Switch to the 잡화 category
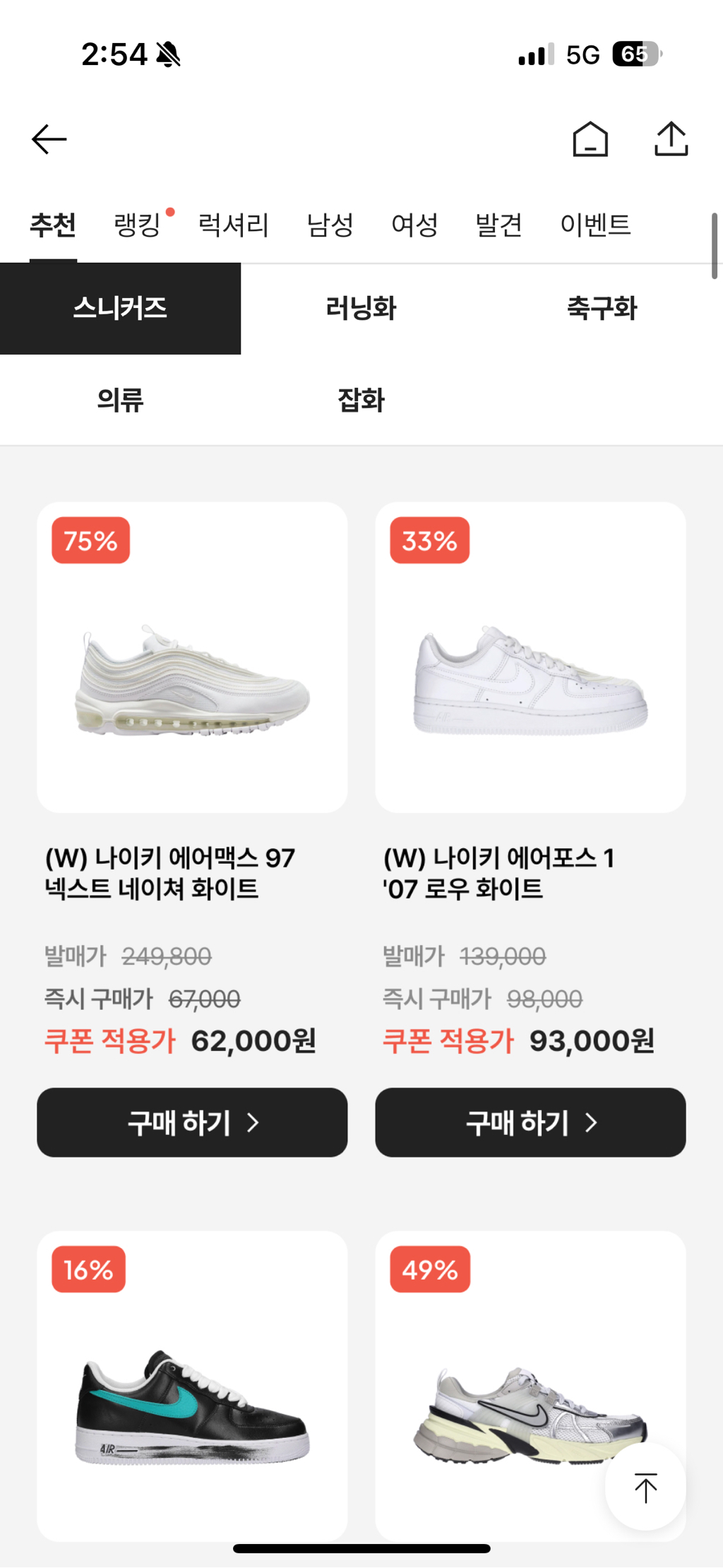Viewport: 723px width, 1568px height. (361, 400)
